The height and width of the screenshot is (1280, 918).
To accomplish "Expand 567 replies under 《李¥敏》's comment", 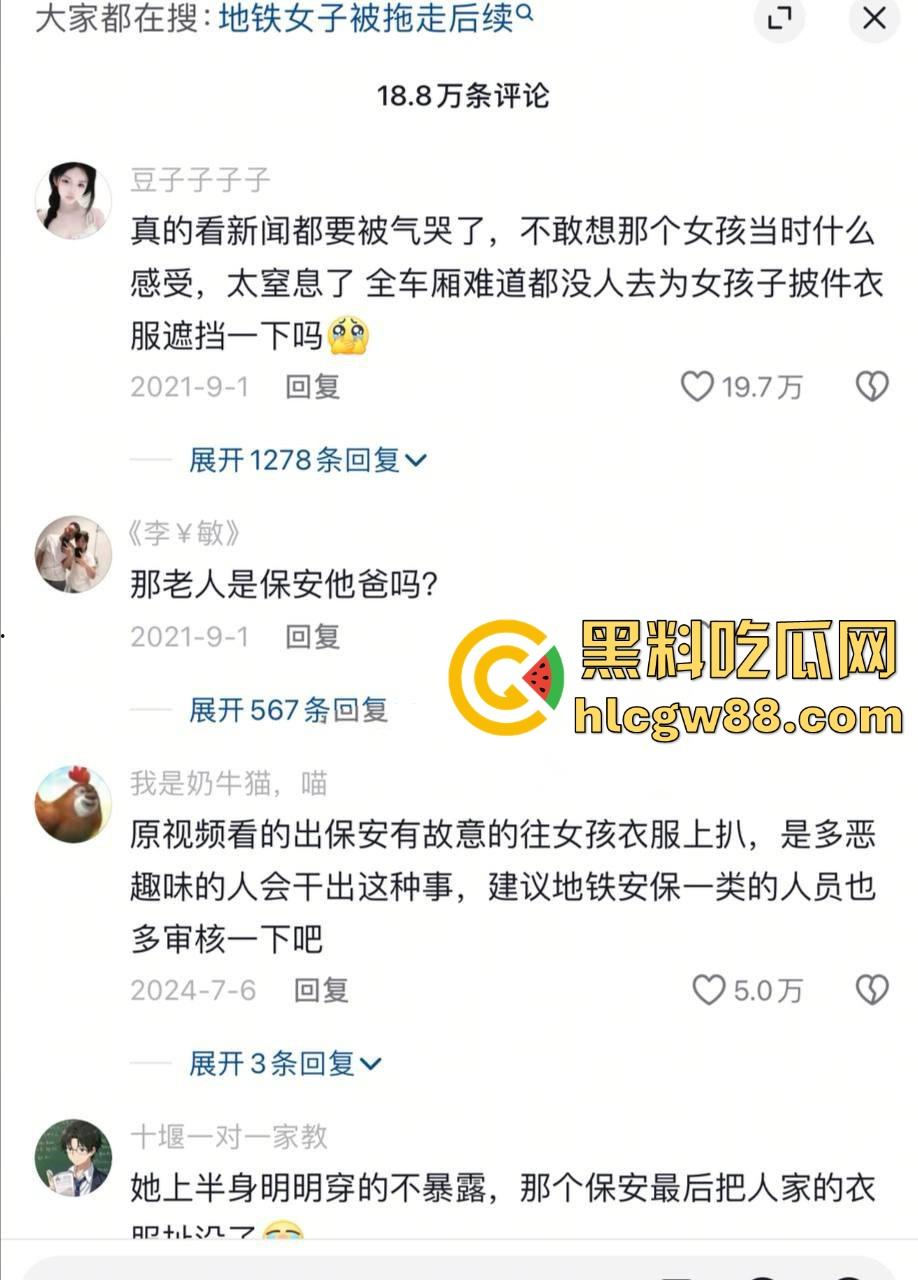I will pos(288,710).
